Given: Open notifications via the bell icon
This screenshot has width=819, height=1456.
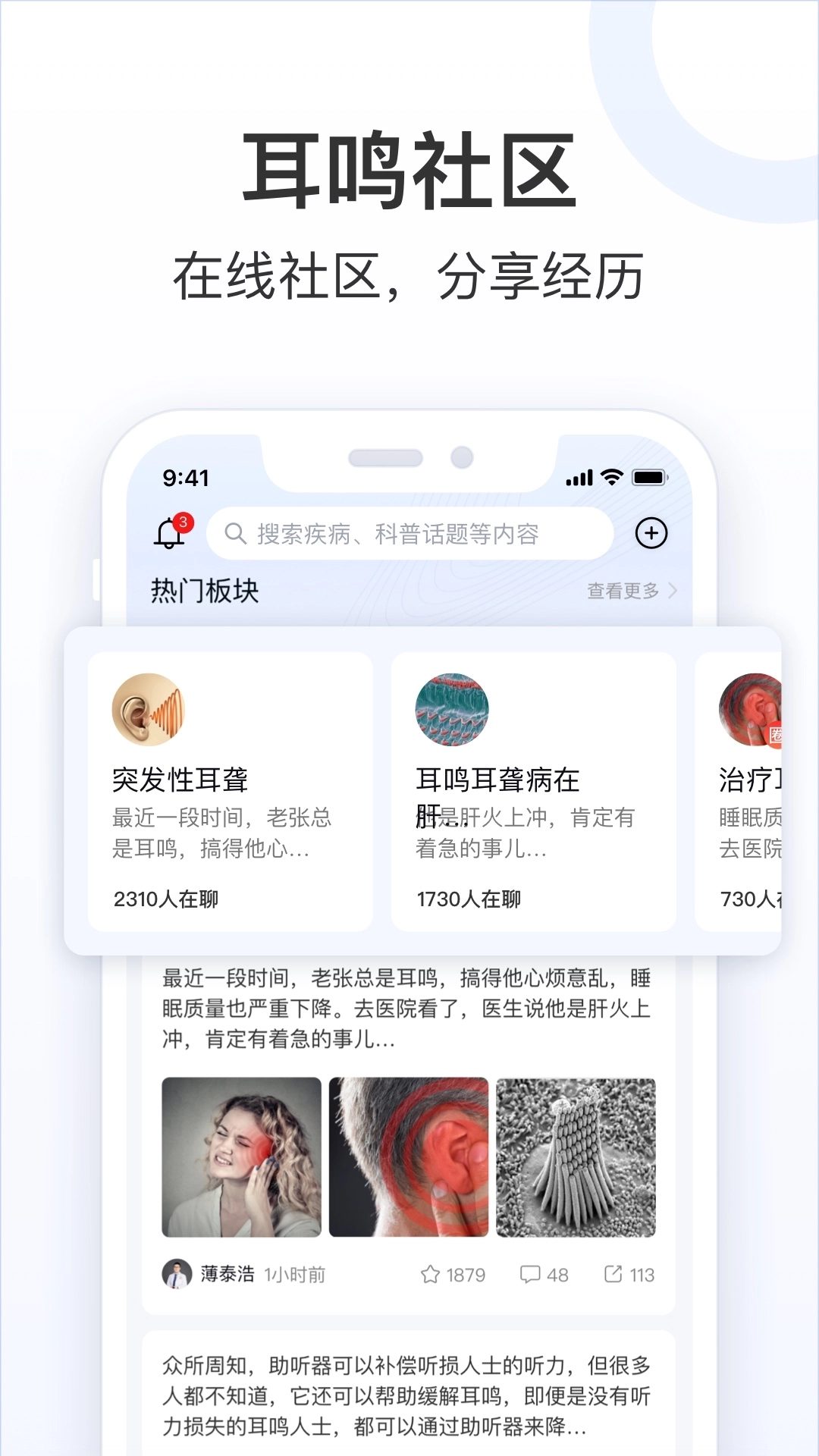Looking at the screenshot, I should (168, 534).
